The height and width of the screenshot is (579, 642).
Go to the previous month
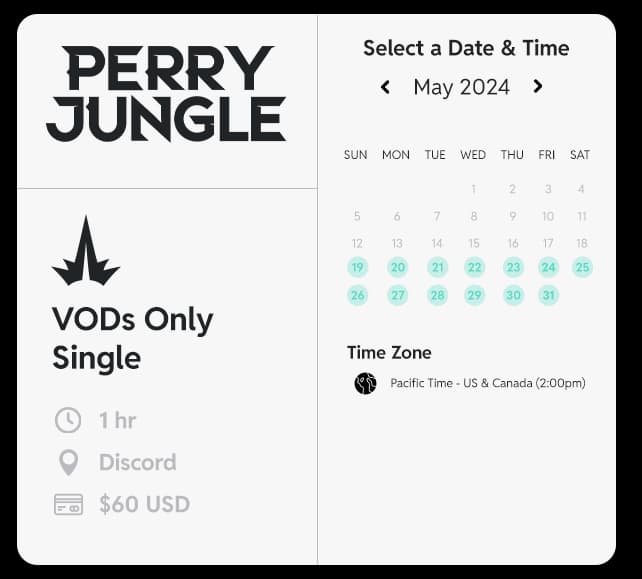click(385, 87)
